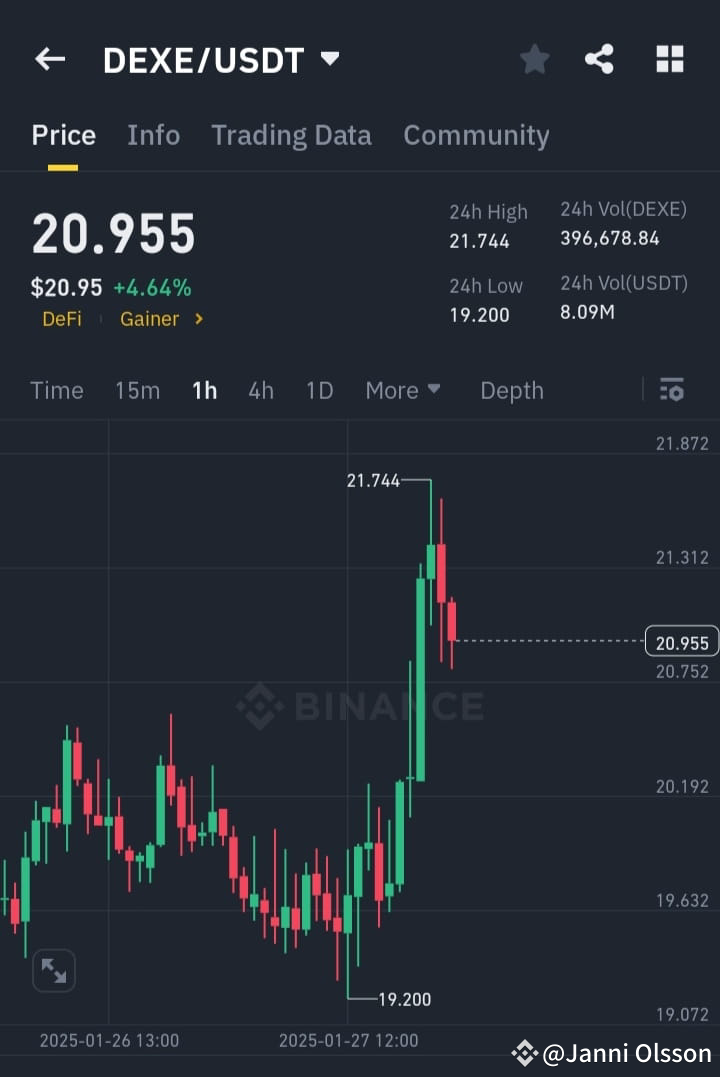Switch chart to 15m interval
The image size is (720, 1077).
137,390
